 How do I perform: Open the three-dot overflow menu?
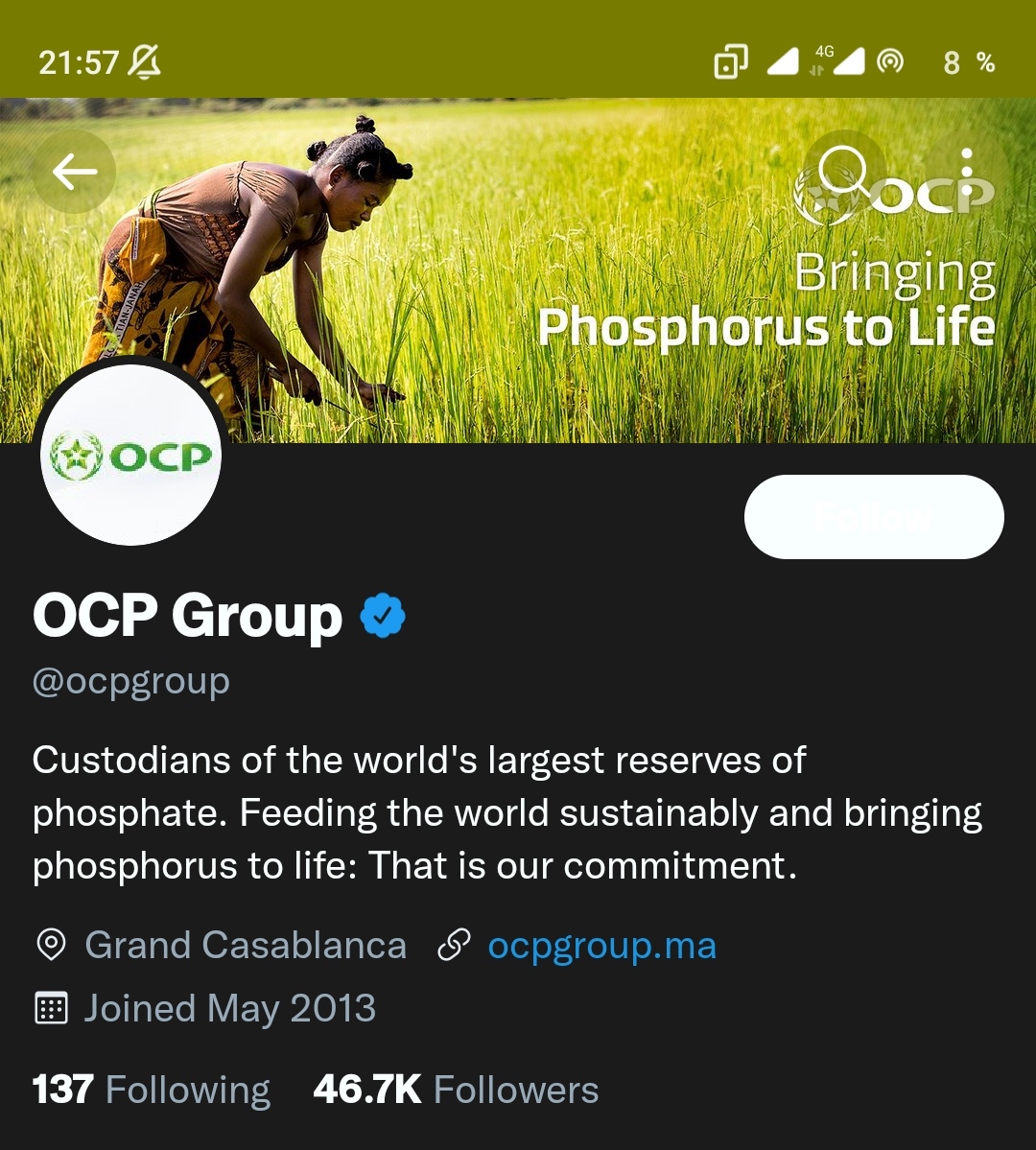[x=967, y=173]
